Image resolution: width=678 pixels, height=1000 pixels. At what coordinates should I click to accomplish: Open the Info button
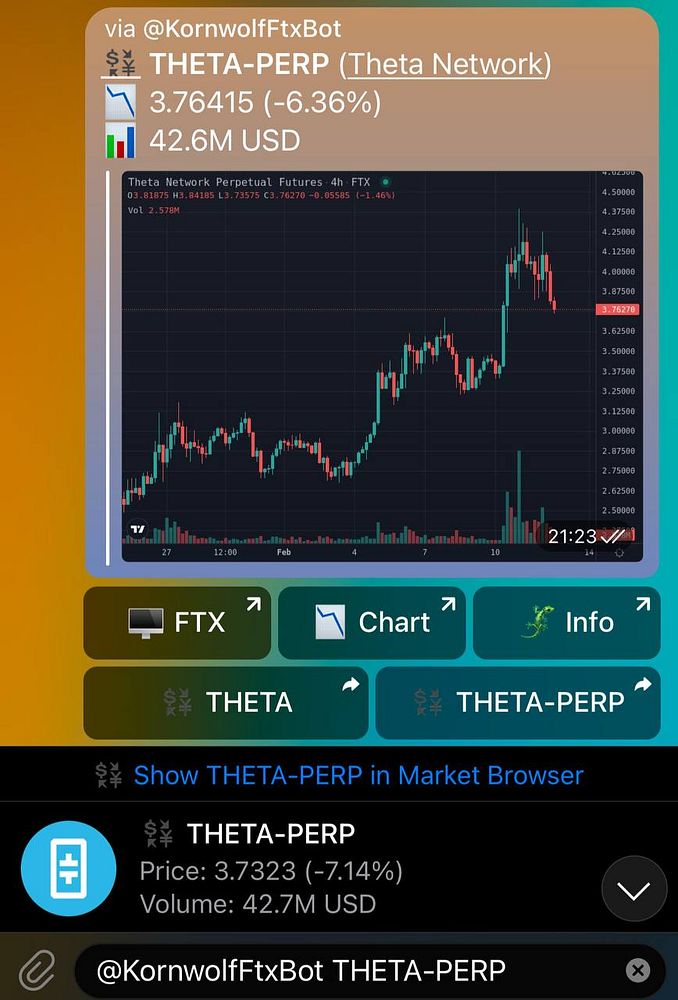point(566,623)
